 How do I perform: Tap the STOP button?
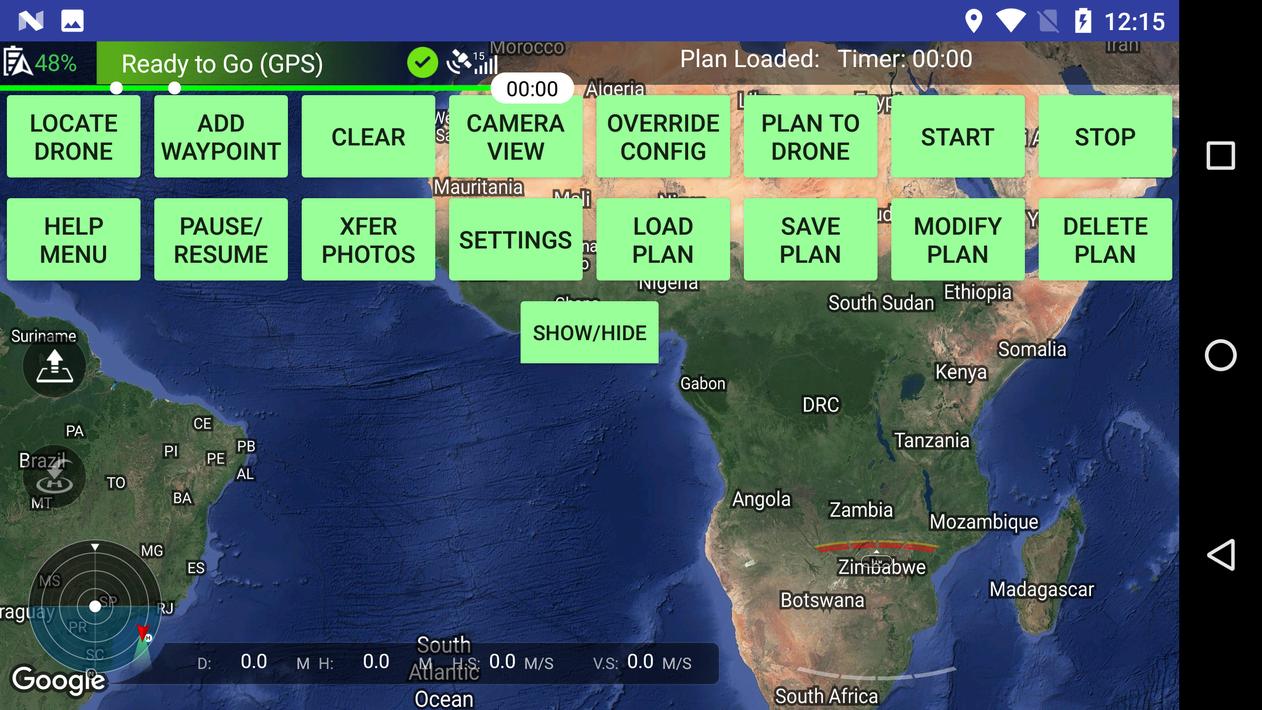point(1105,137)
